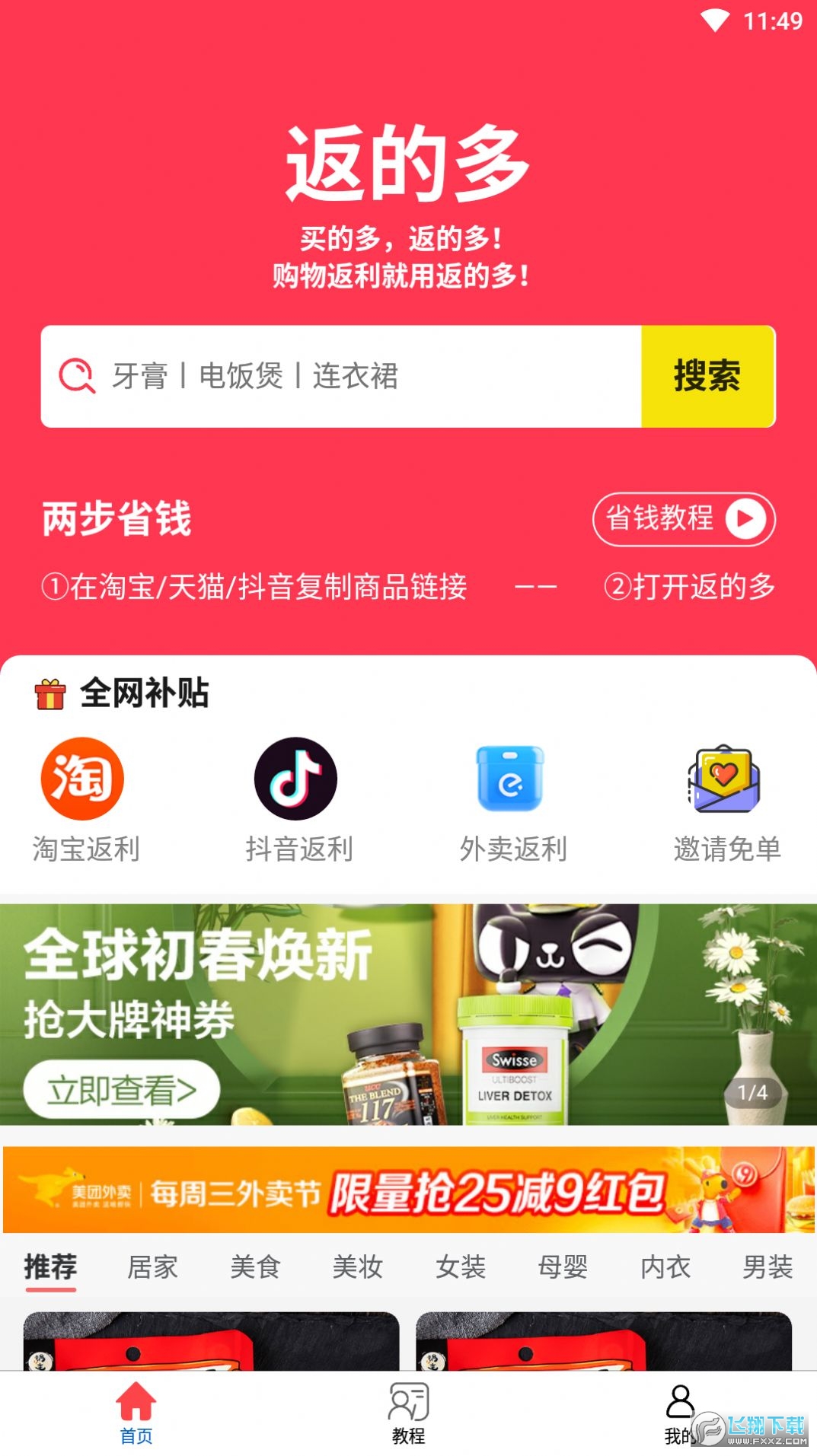Image resolution: width=817 pixels, height=1456 pixels.
Task: Go to 首页 in bottom navigation
Action: click(x=136, y=1413)
